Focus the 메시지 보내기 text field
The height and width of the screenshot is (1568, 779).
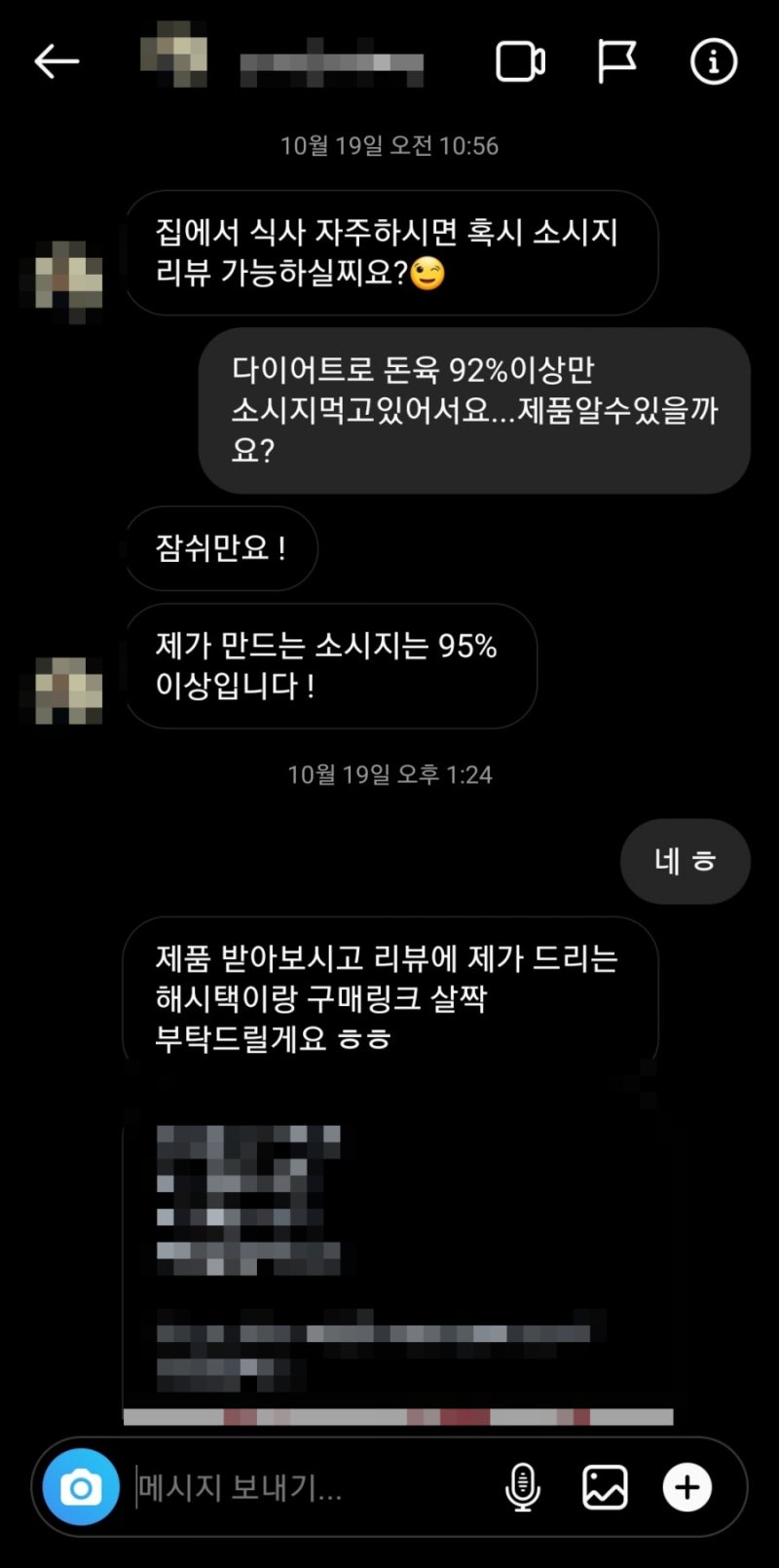(x=312, y=1488)
